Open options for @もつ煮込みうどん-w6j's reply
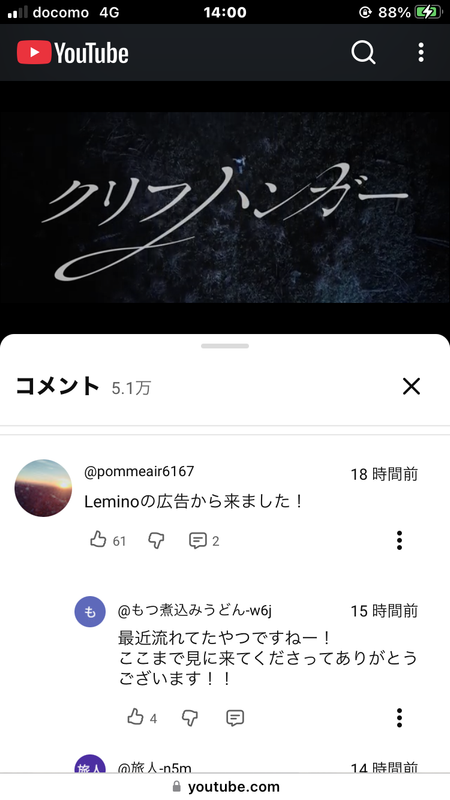The width and height of the screenshot is (450, 800). [399, 718]
